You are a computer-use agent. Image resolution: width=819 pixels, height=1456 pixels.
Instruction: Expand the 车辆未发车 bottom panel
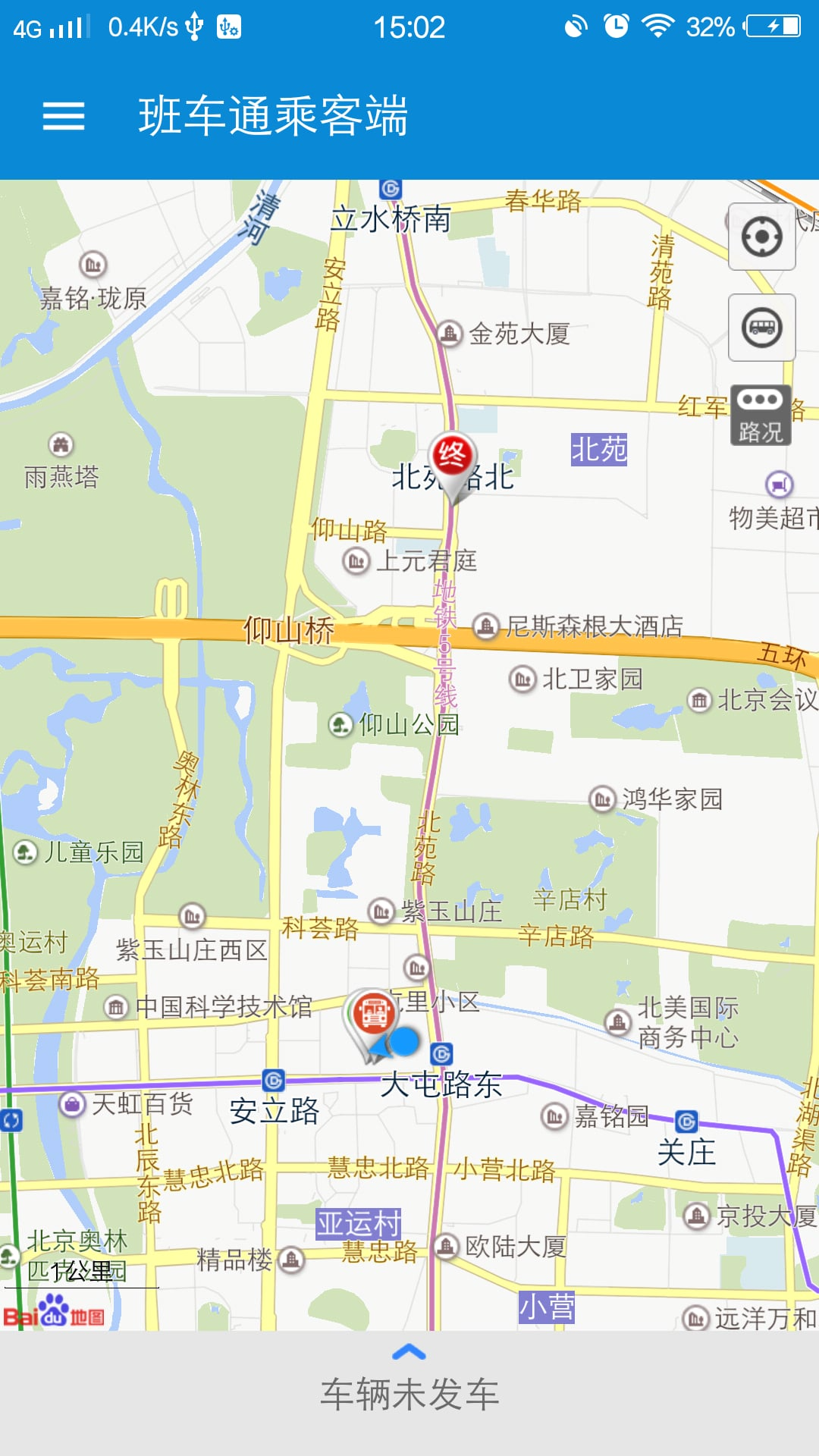click(409, 1382)
